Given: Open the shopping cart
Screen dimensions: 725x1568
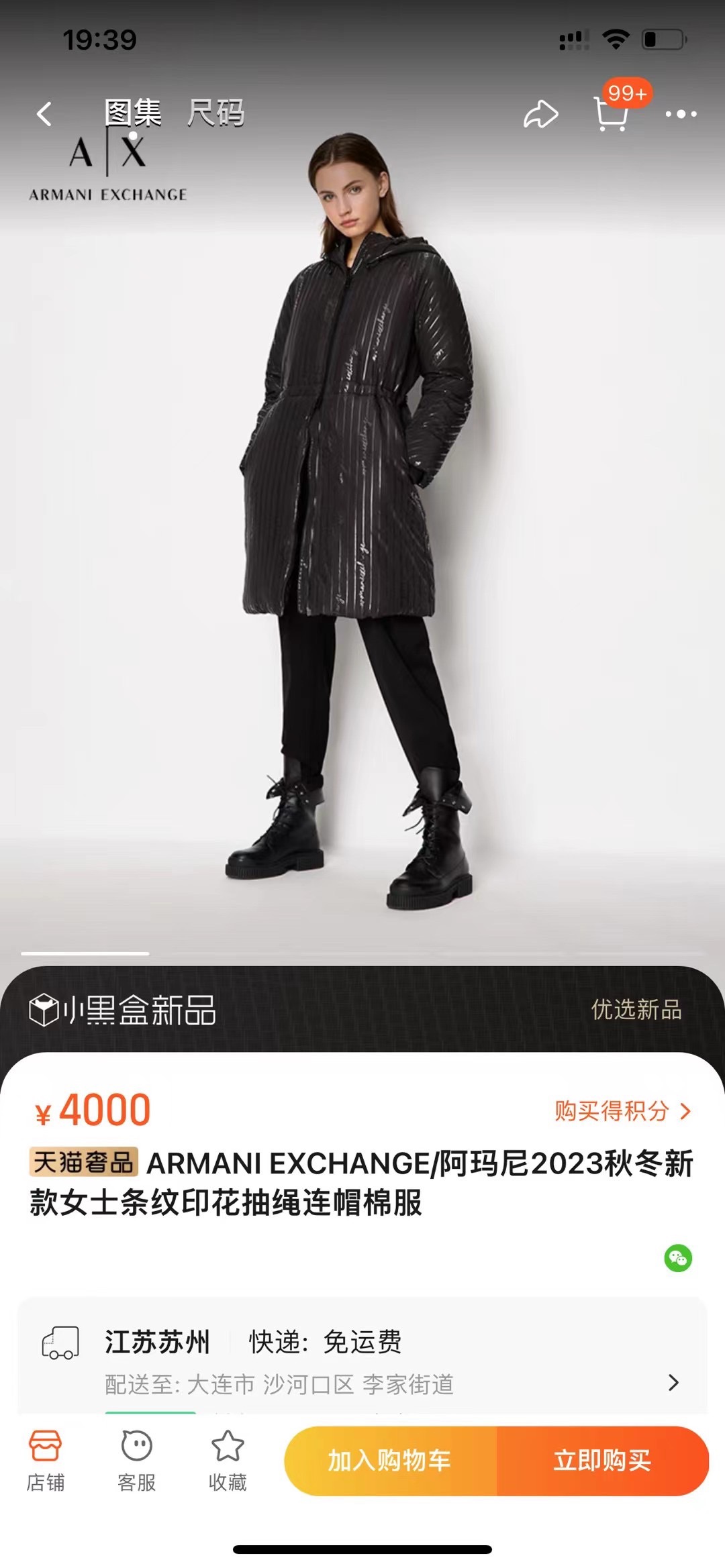Looking at the screenshot, I should pos(612,114).
